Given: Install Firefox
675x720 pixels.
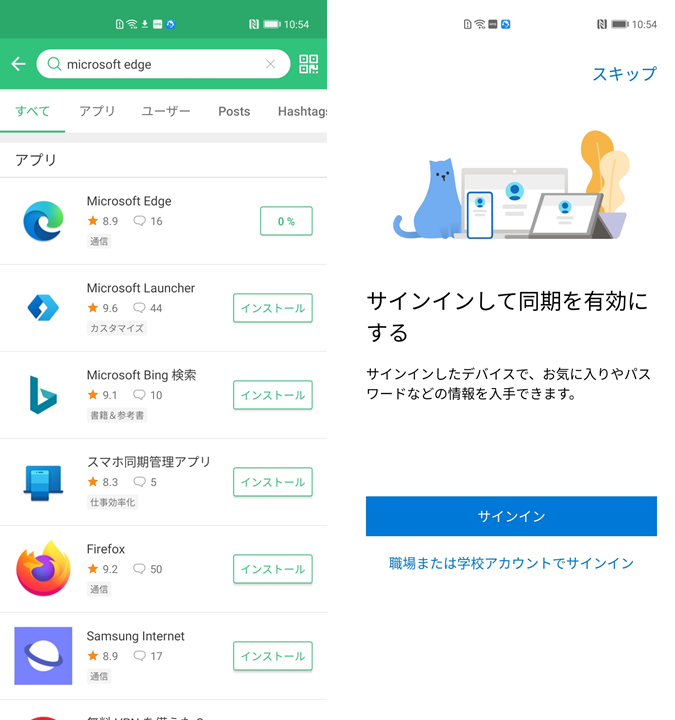Looking at the screenshot, I should 273,569.
